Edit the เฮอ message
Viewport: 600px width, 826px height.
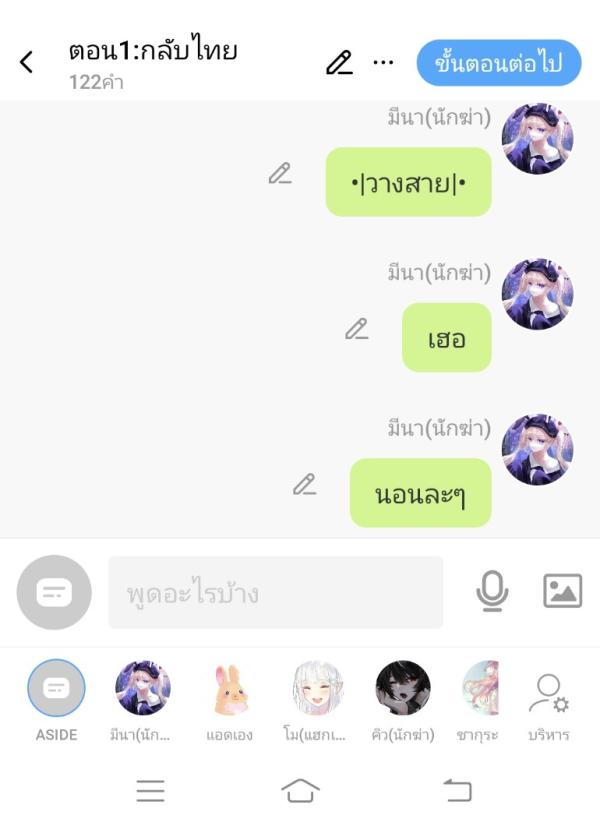click(x=357, y=329)
